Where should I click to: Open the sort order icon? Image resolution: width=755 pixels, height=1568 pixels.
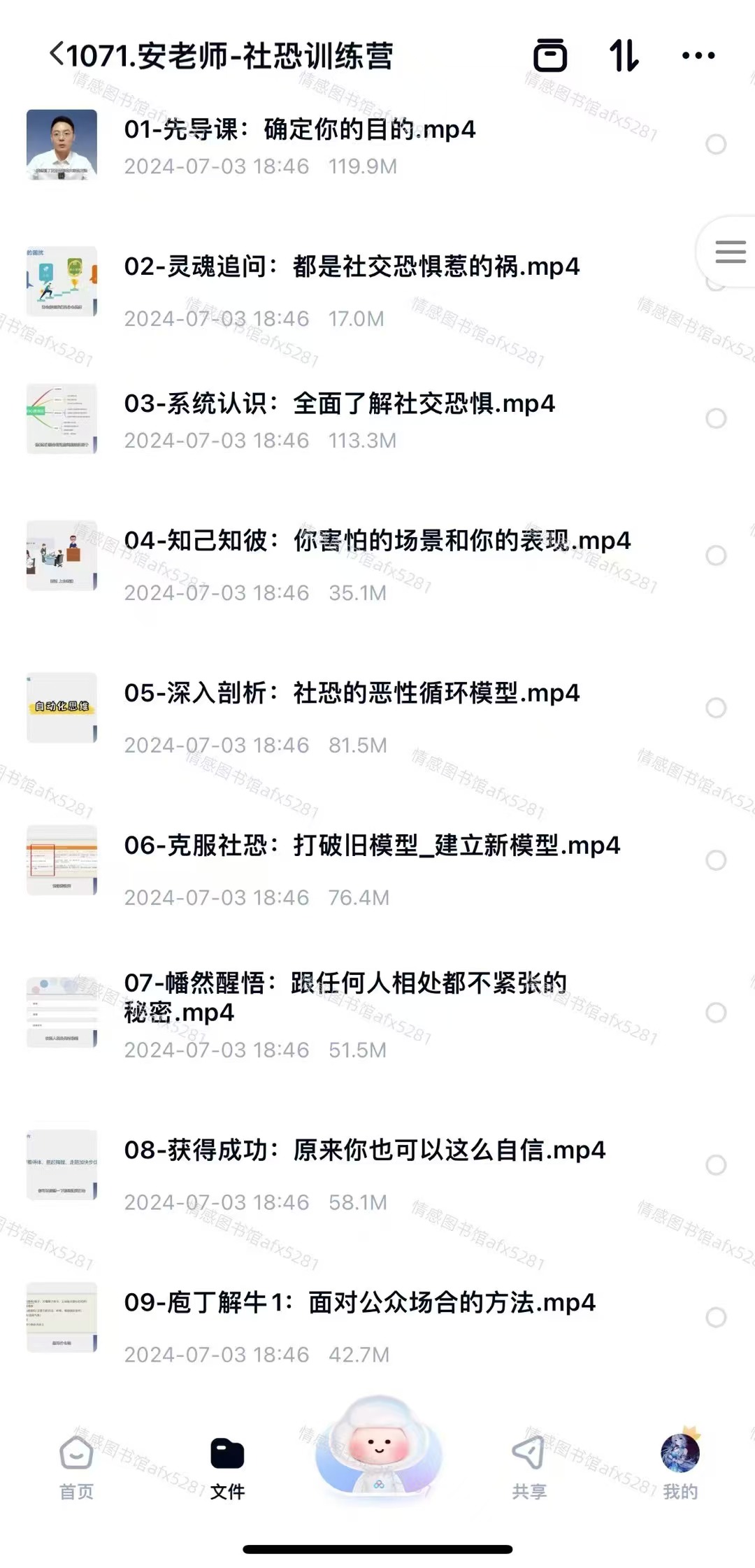[x=624, y=55]
